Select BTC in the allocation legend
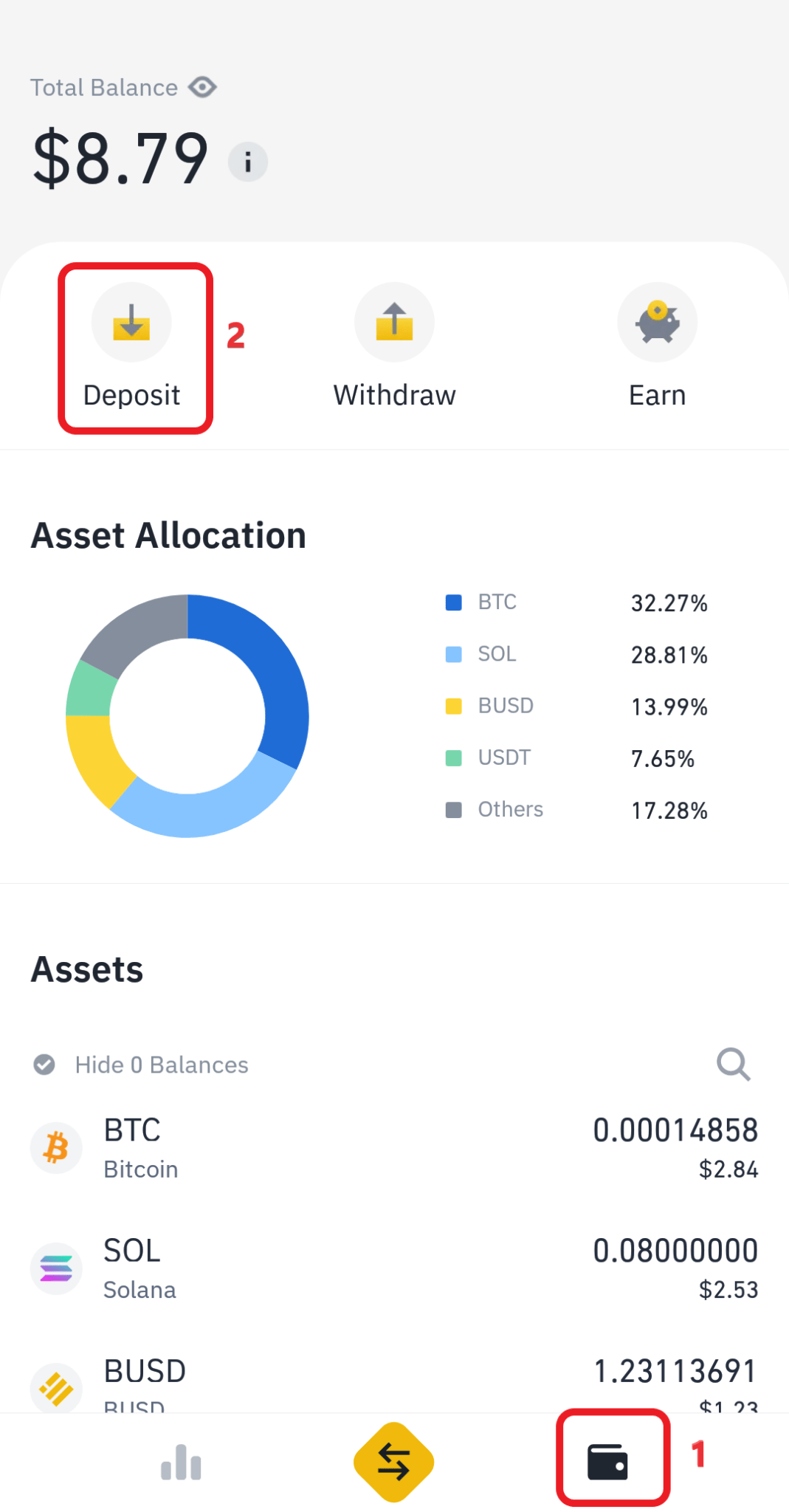 497,602
